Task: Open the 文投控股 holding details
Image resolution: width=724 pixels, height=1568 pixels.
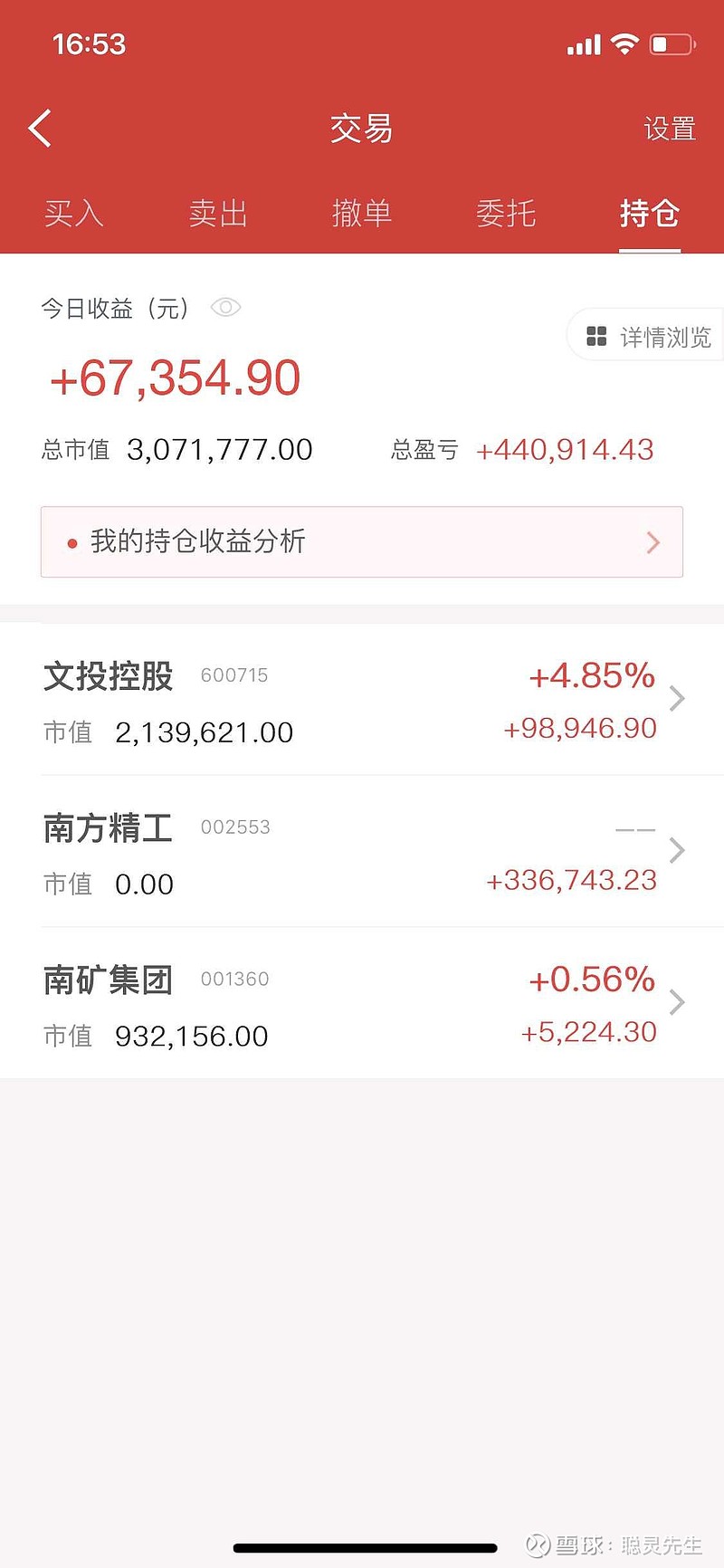Action: click(362, 700)
